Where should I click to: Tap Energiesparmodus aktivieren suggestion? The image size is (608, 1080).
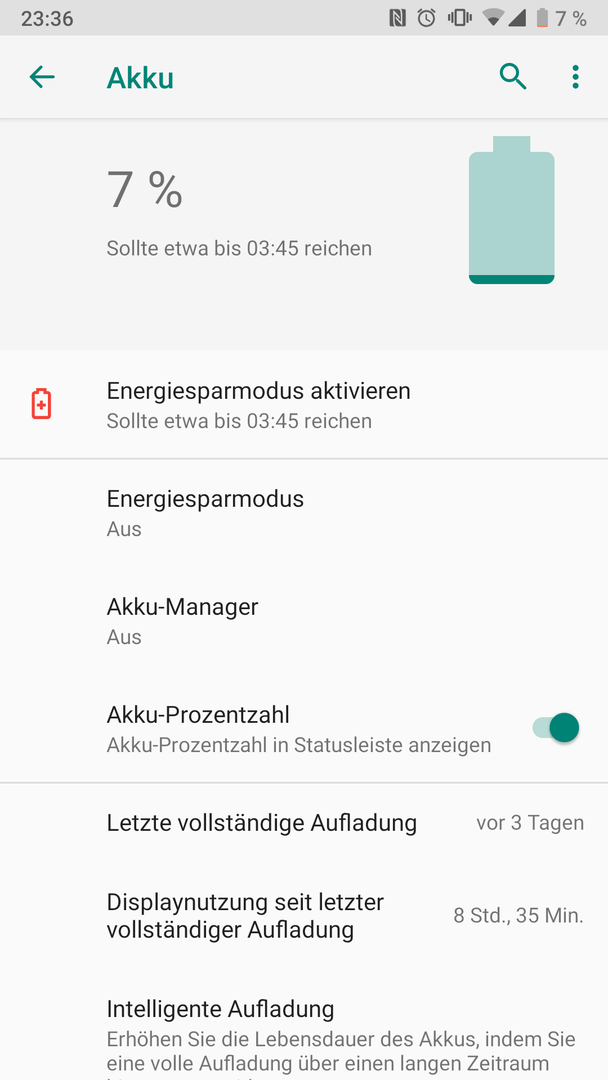pos(304,404)
